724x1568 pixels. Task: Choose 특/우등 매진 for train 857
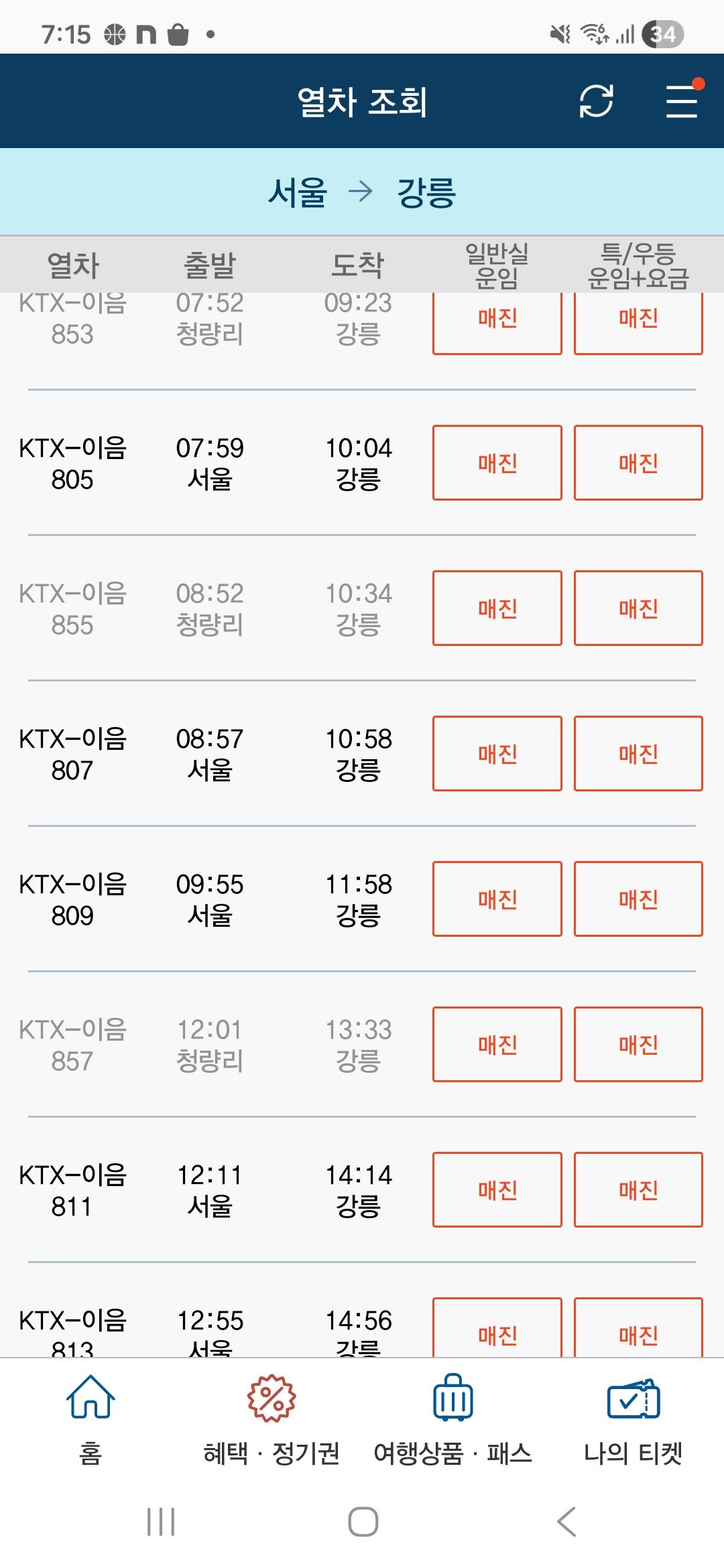[x=638, y=1044]
